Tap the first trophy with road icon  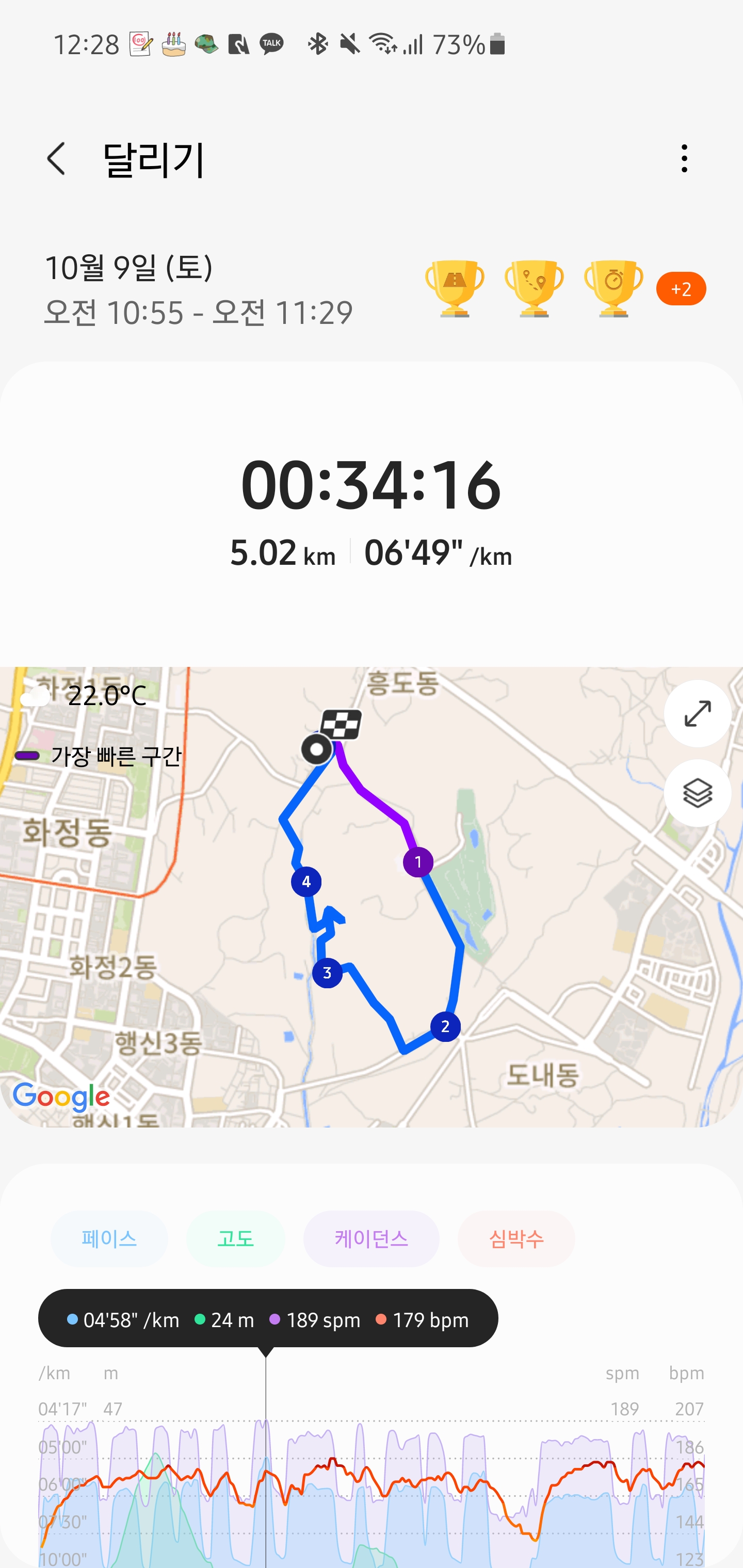point(455,288)
